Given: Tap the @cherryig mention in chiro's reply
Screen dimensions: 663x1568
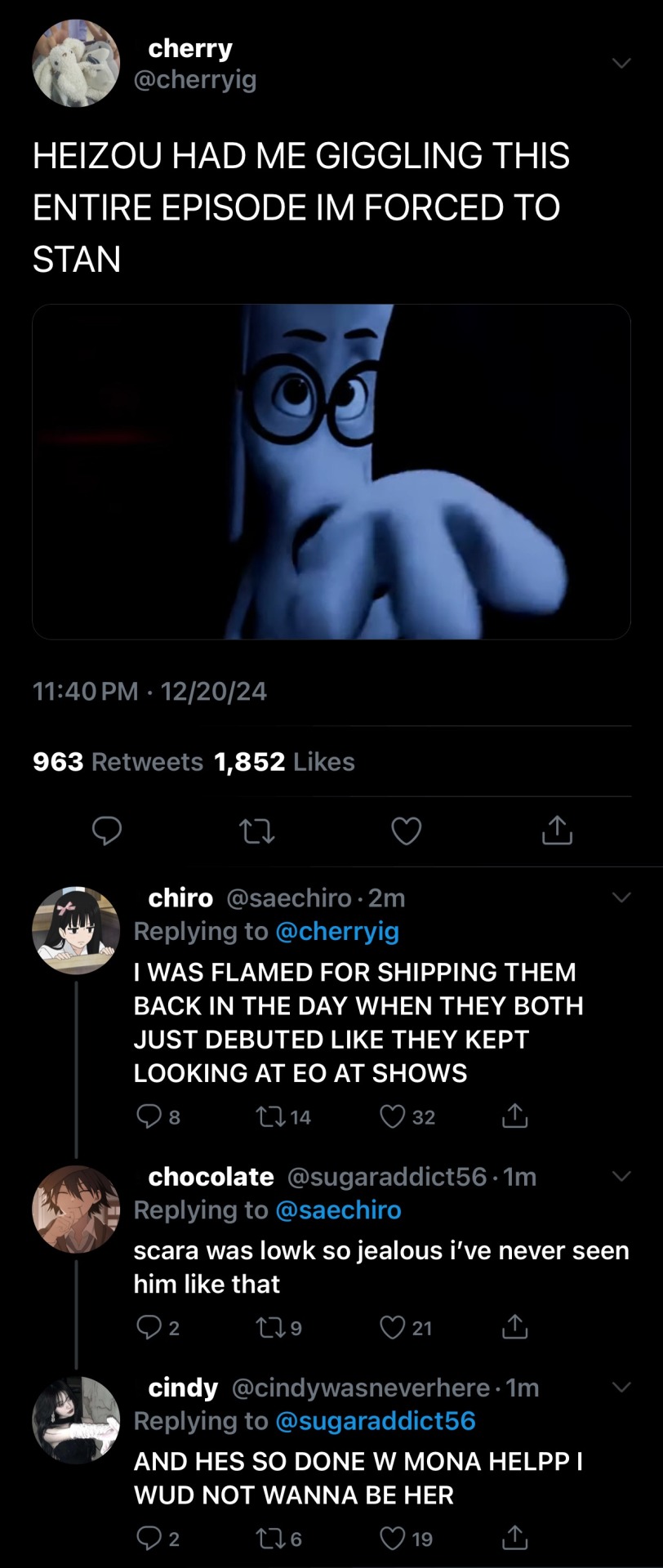Looking at the screenshot, I should 337,931.
